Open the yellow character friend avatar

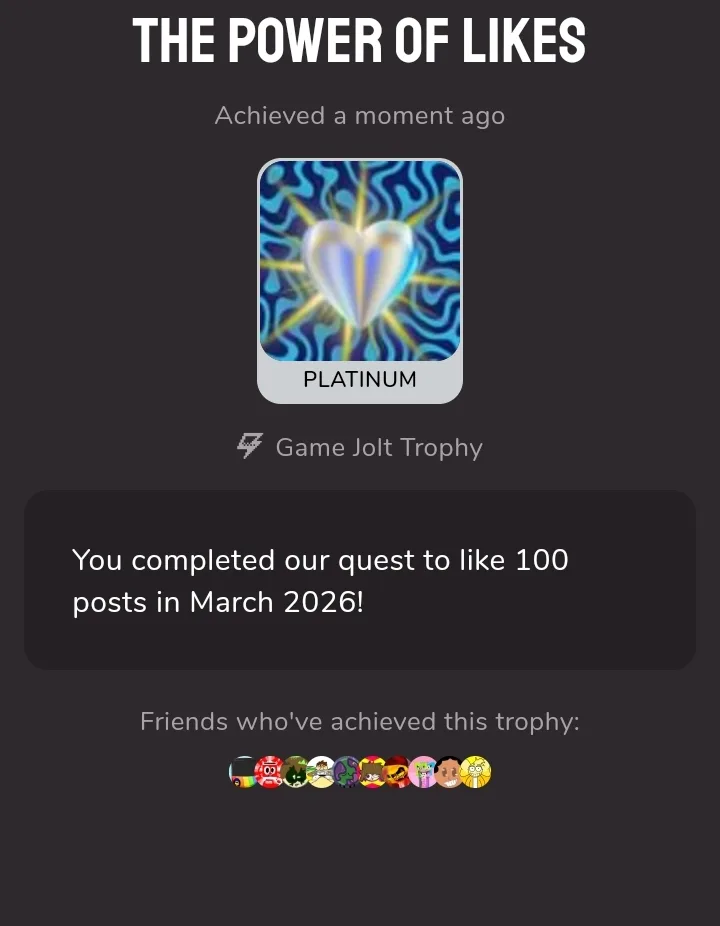tap(476, 771)
